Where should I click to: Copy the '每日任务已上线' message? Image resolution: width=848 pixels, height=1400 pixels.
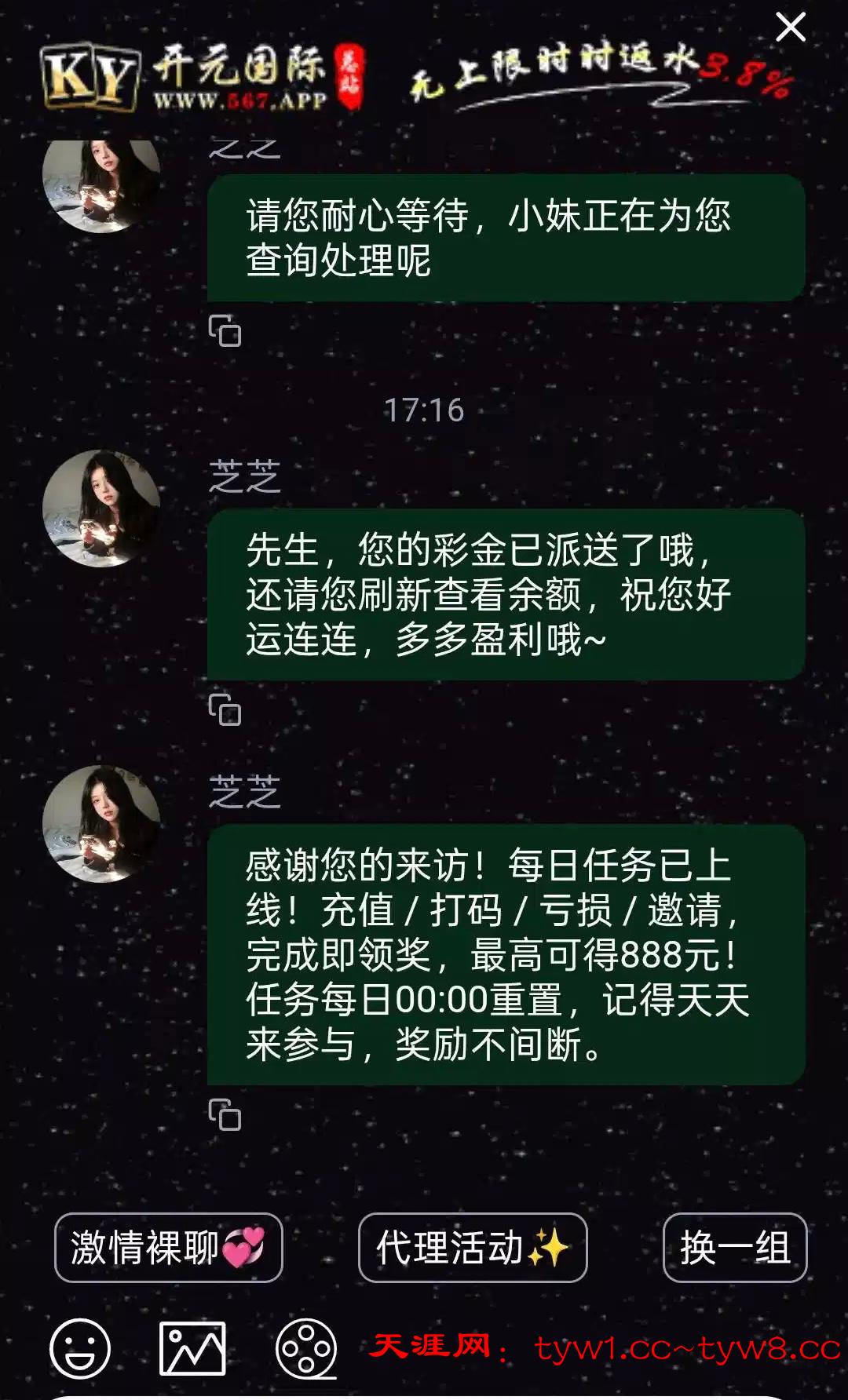(225, 1115)
